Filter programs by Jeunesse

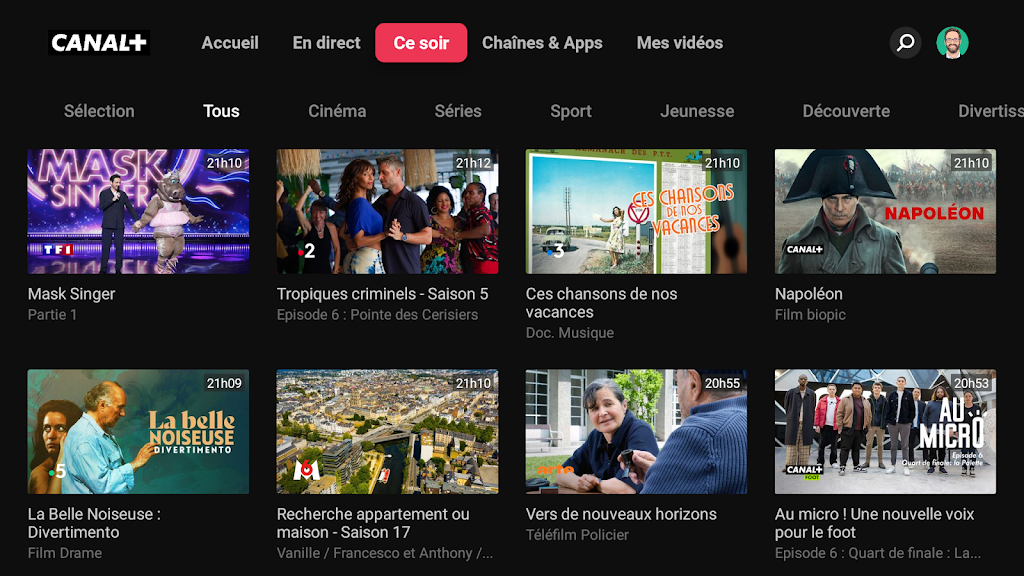(697, 111)
